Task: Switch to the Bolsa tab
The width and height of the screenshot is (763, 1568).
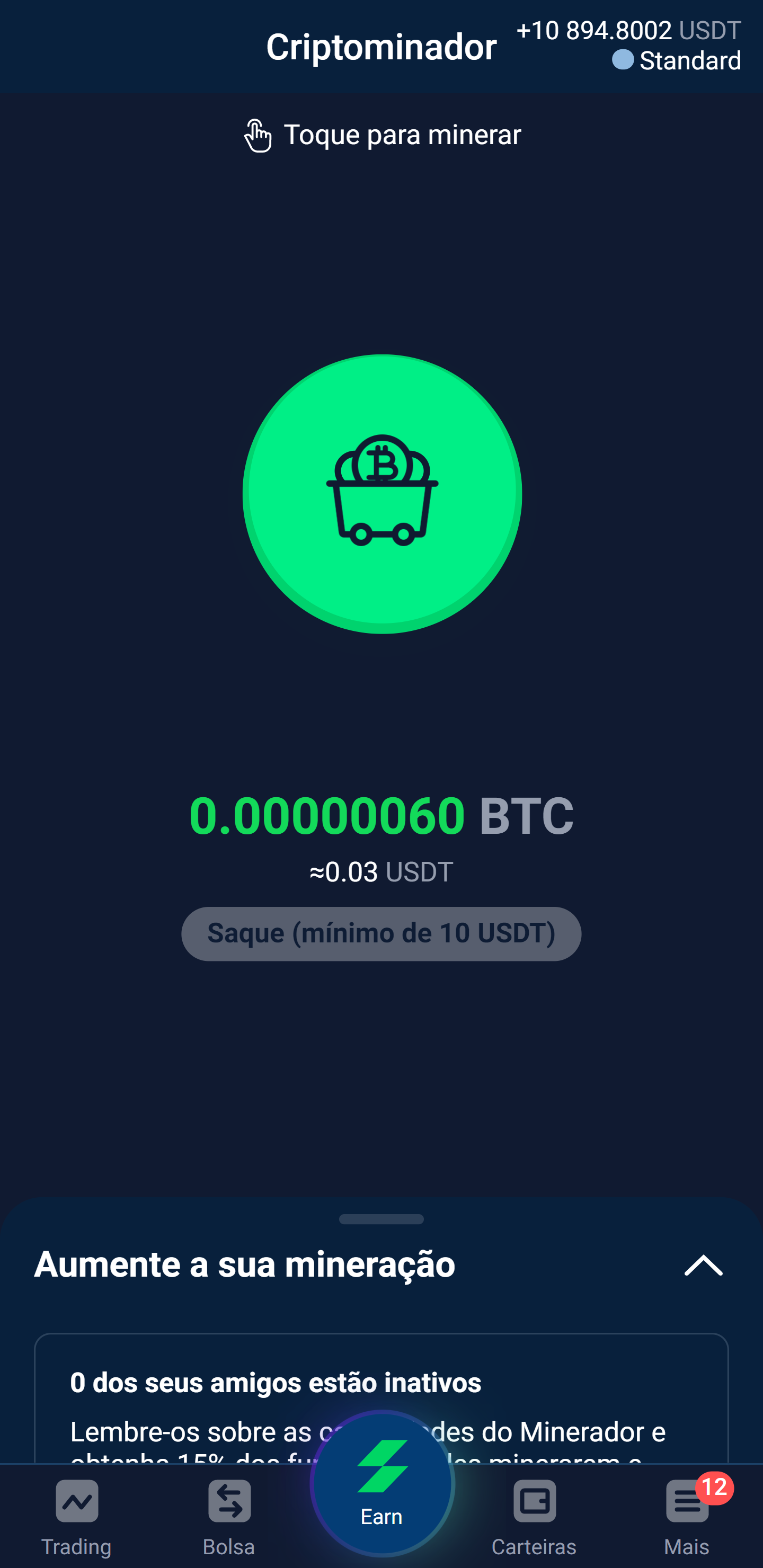Action: pyautogui.click(x=229, y=1518)
